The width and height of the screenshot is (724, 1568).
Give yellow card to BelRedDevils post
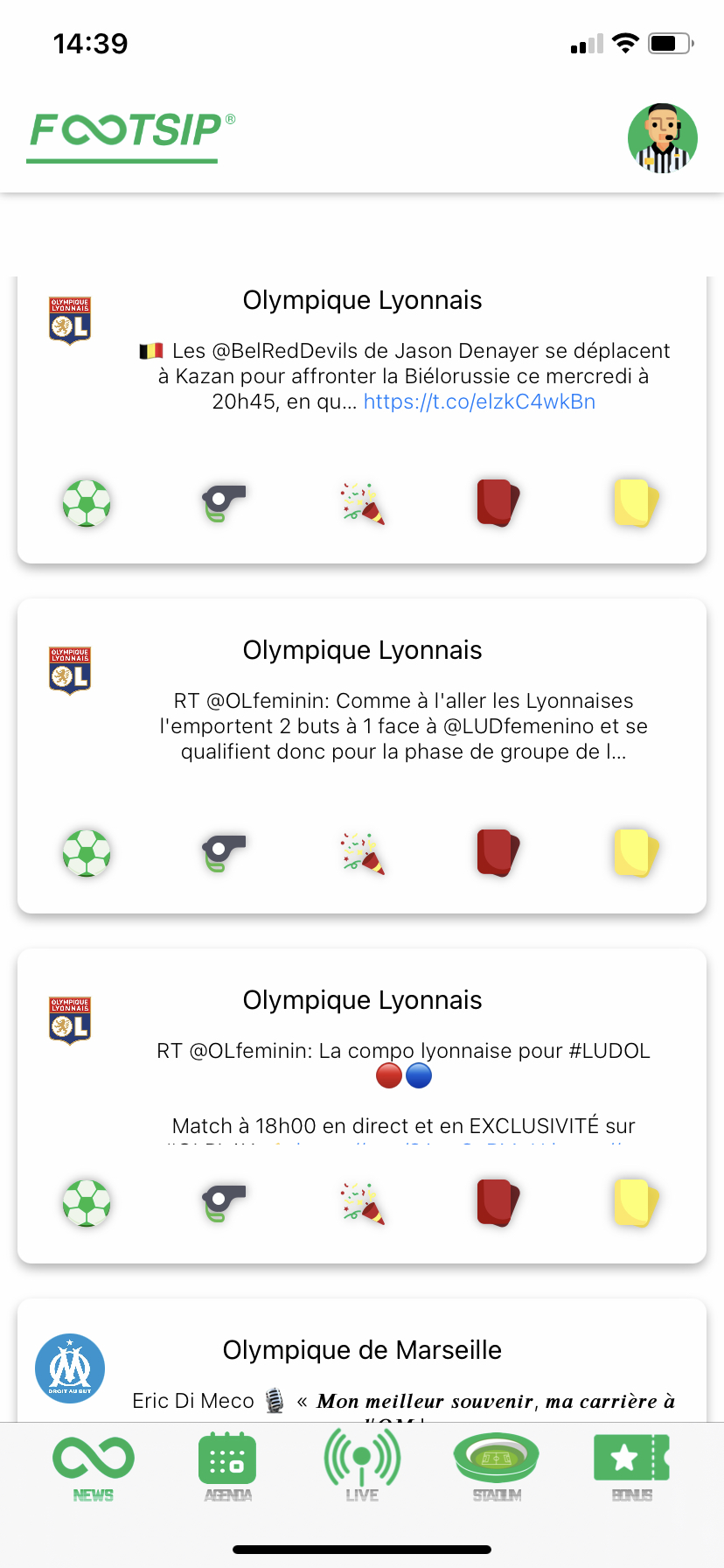[636, 503]
